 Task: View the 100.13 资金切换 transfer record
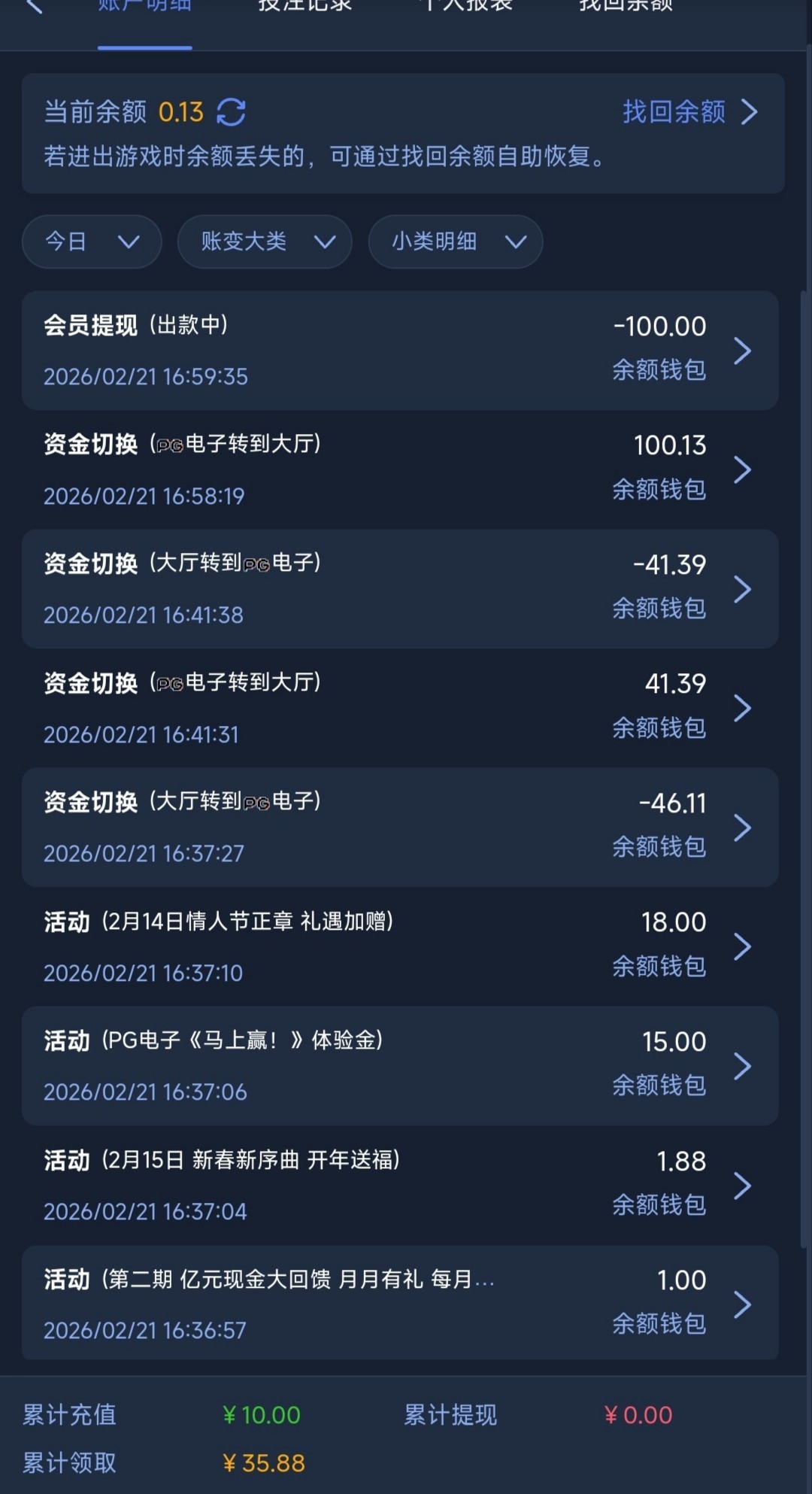point(399,469)
